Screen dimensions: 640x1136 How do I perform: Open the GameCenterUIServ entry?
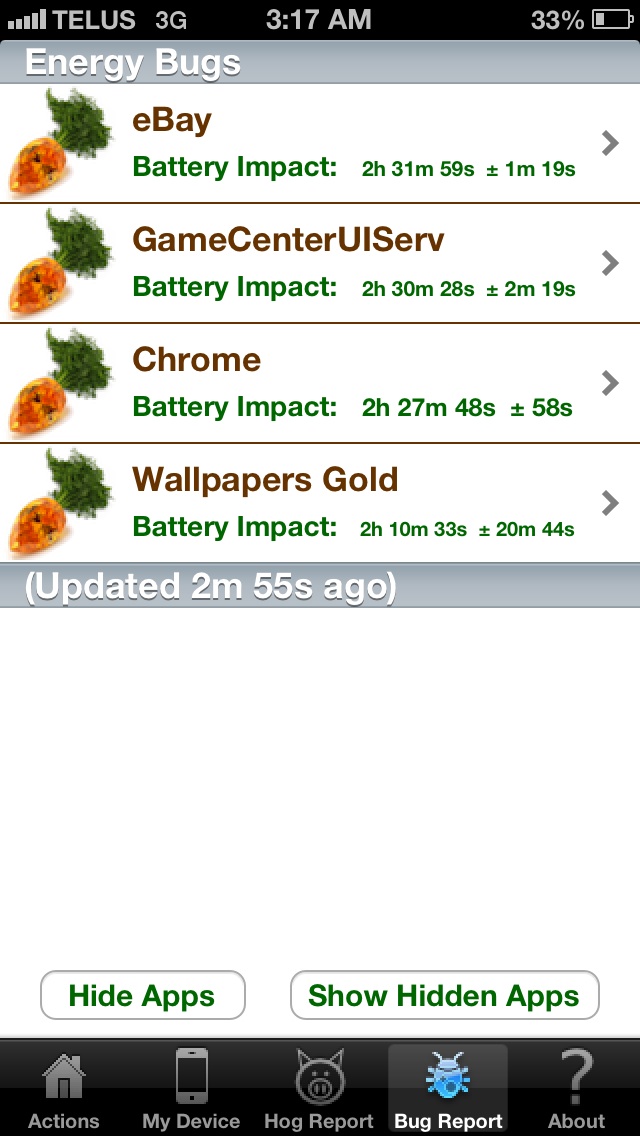coord(320,263)
